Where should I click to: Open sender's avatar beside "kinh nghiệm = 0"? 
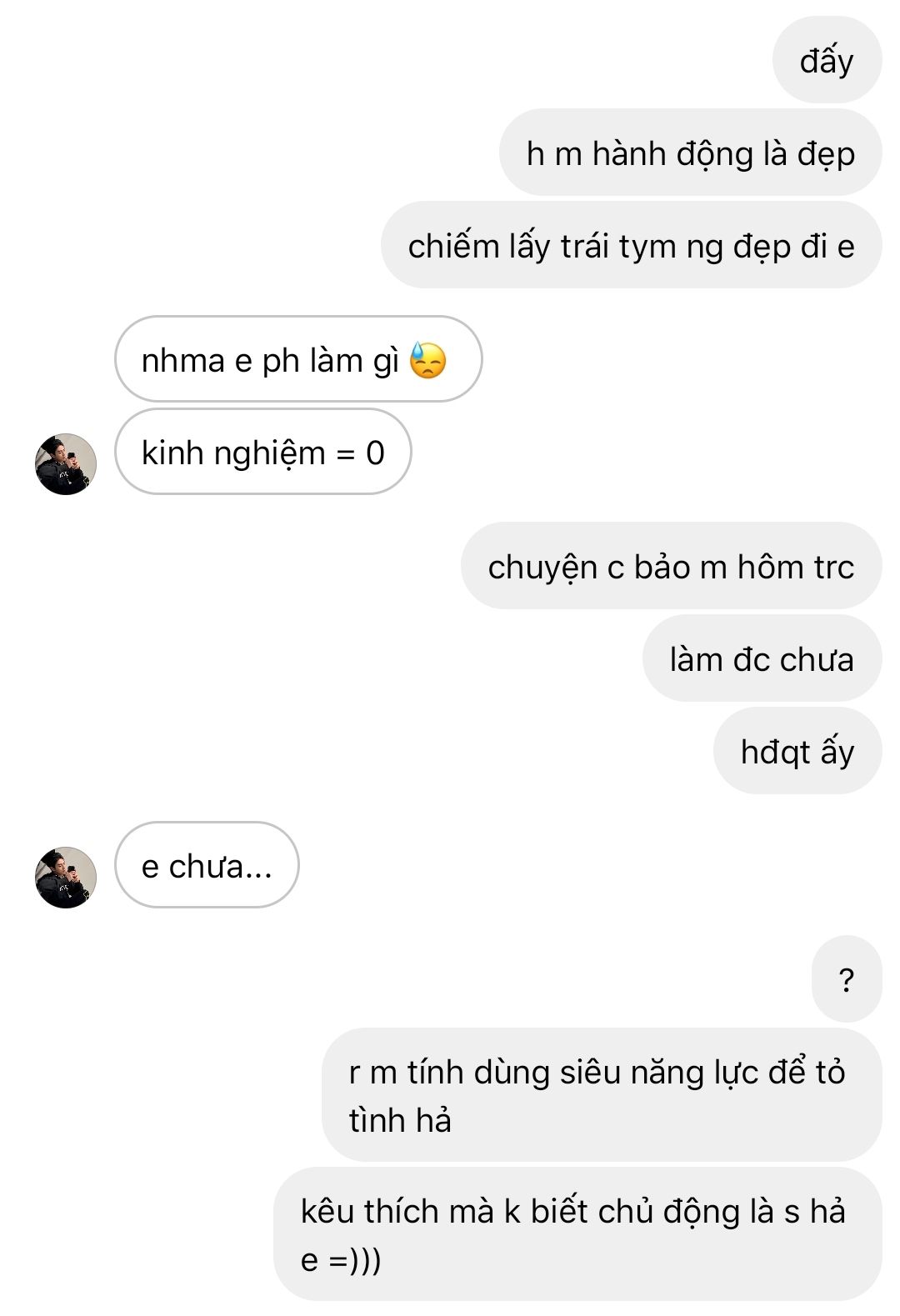[66, 464]
